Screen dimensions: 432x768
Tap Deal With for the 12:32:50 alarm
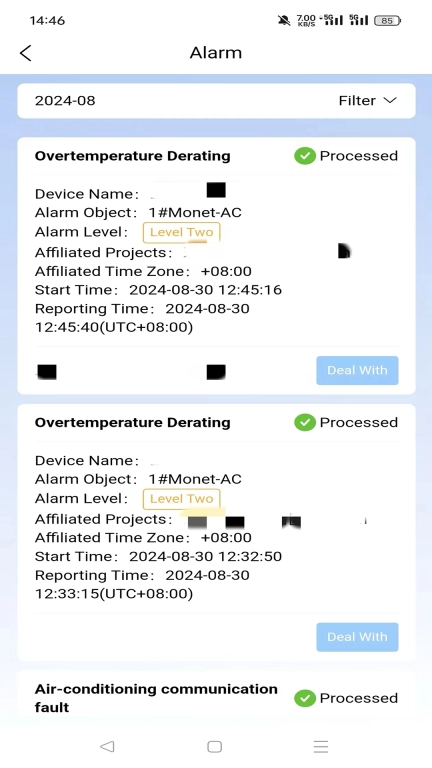click(x=357, y=637)
